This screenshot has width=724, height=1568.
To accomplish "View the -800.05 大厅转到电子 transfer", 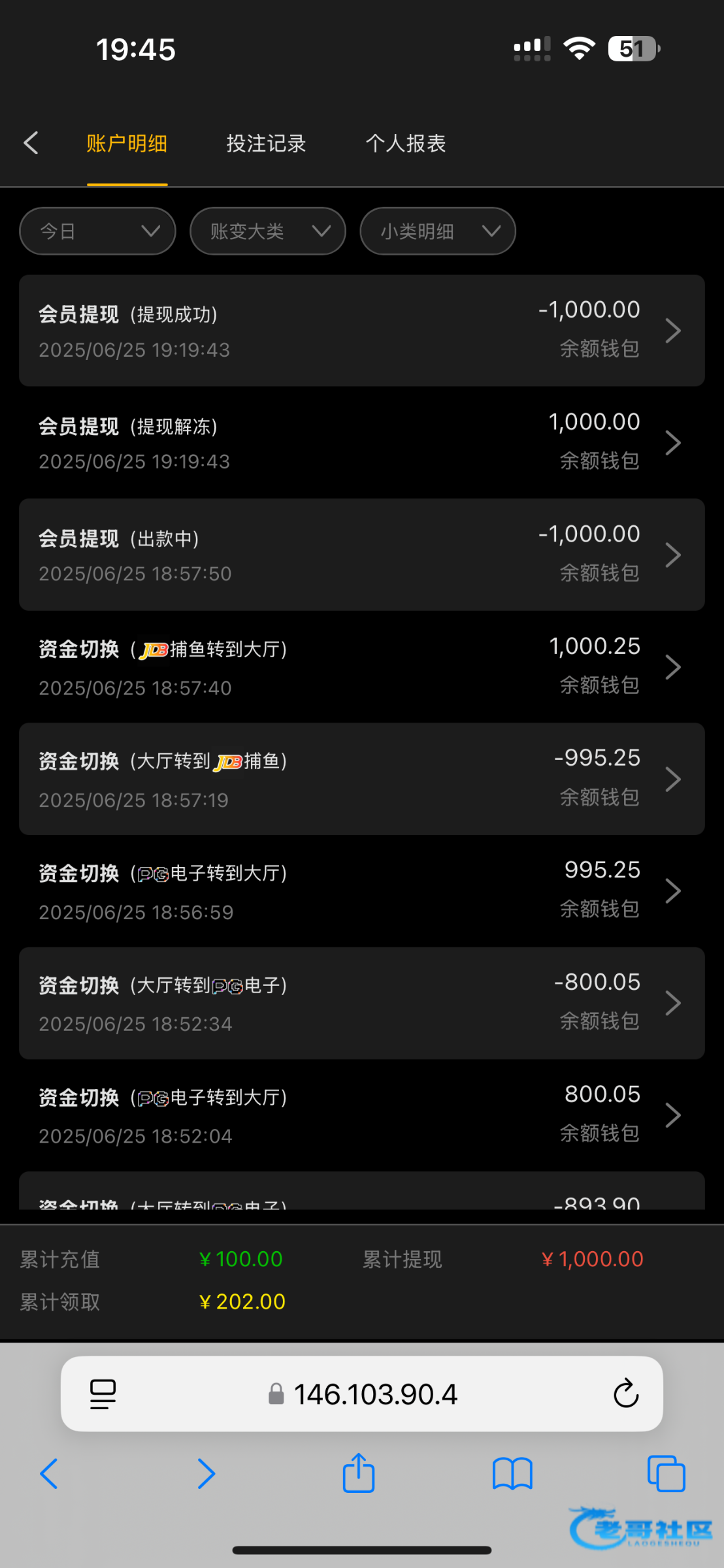I will pyautogui.click(x=362, y=1003).
